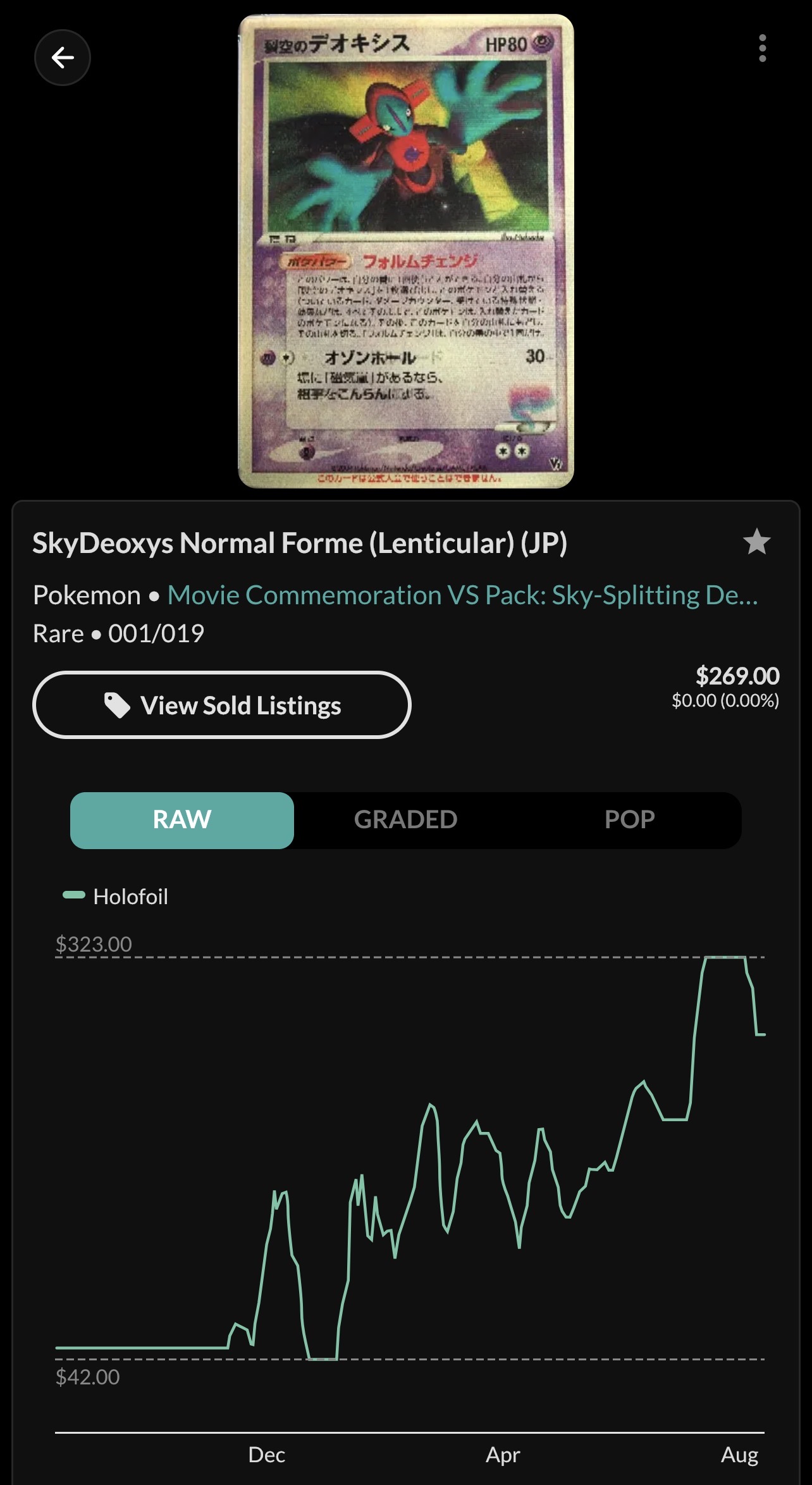812x1485 pixels.
Task: Open the Movie Commemoration VS Pack set link
Action: click(x=462, y=595)
